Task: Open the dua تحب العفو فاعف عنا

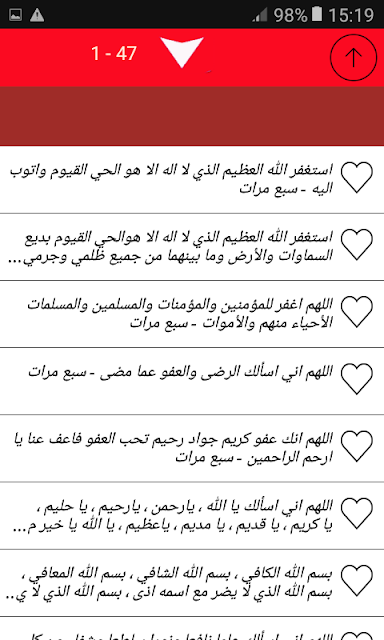Action: pyautogui.click(x=173, y=448)
